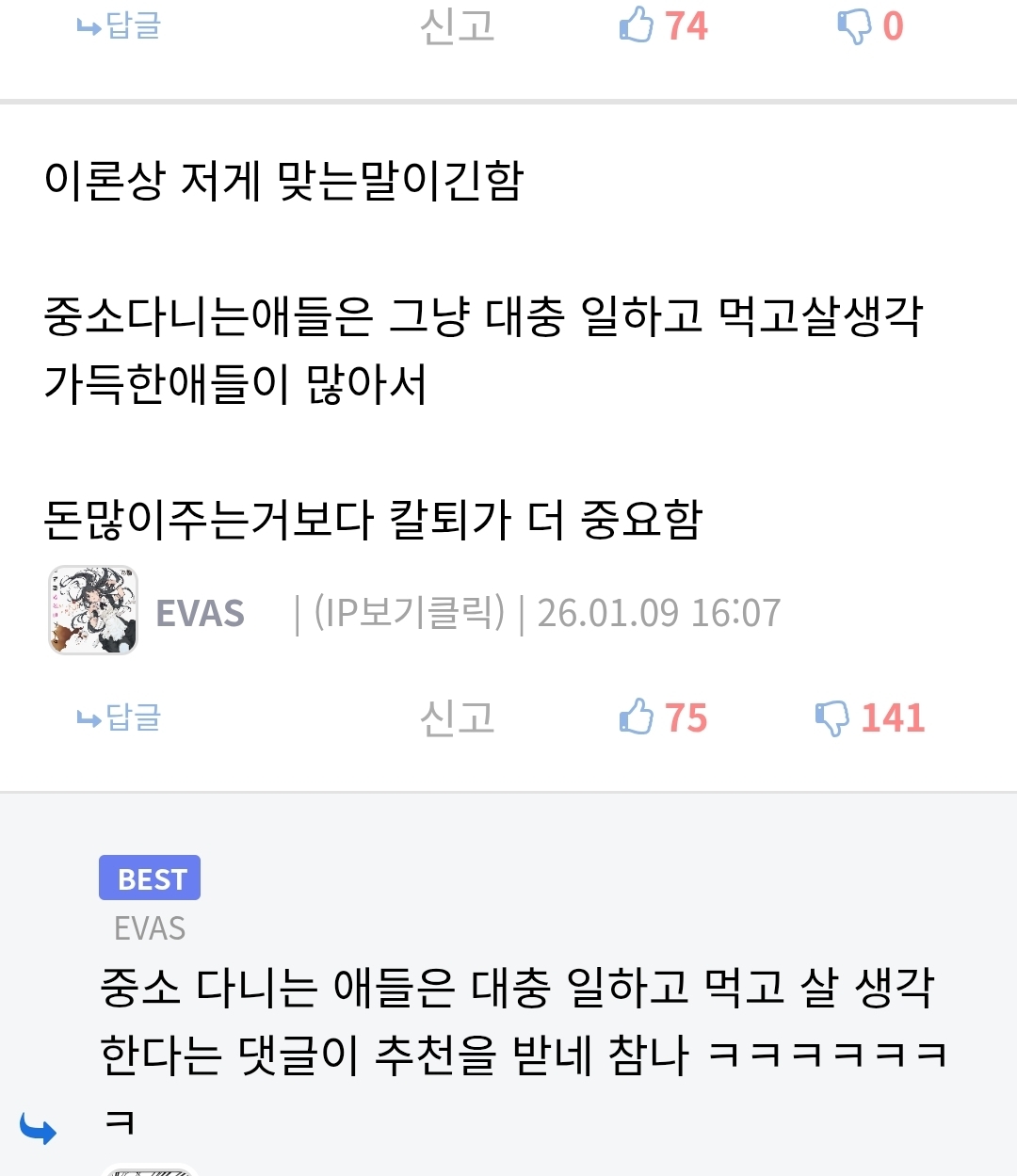Open the EVAS username link
Viewport: 1017px width, 1176px height.
[200, 613]
